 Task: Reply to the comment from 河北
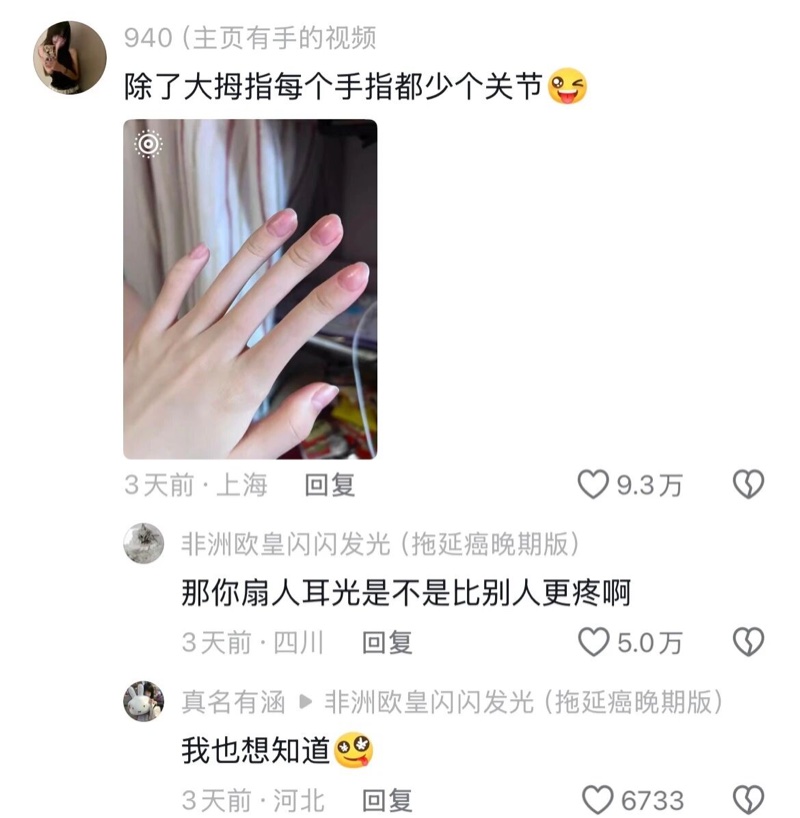tap(387, 800)
